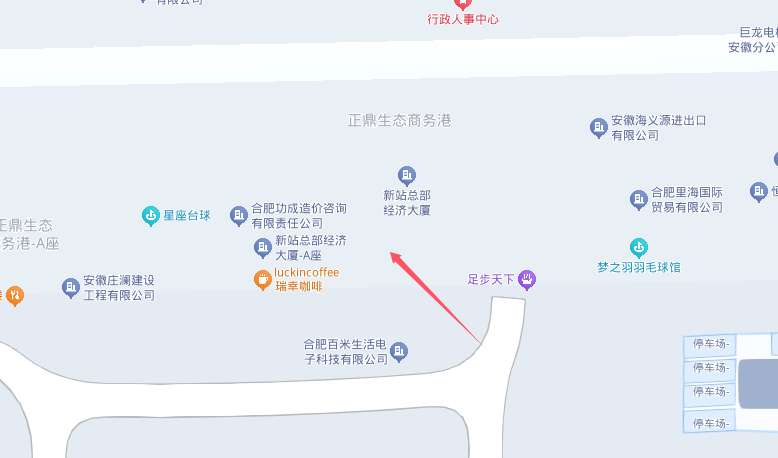Open the luckincoffee 瑞幸咖啡 place marker
The image size is (778, 458).
click(262, 279)
